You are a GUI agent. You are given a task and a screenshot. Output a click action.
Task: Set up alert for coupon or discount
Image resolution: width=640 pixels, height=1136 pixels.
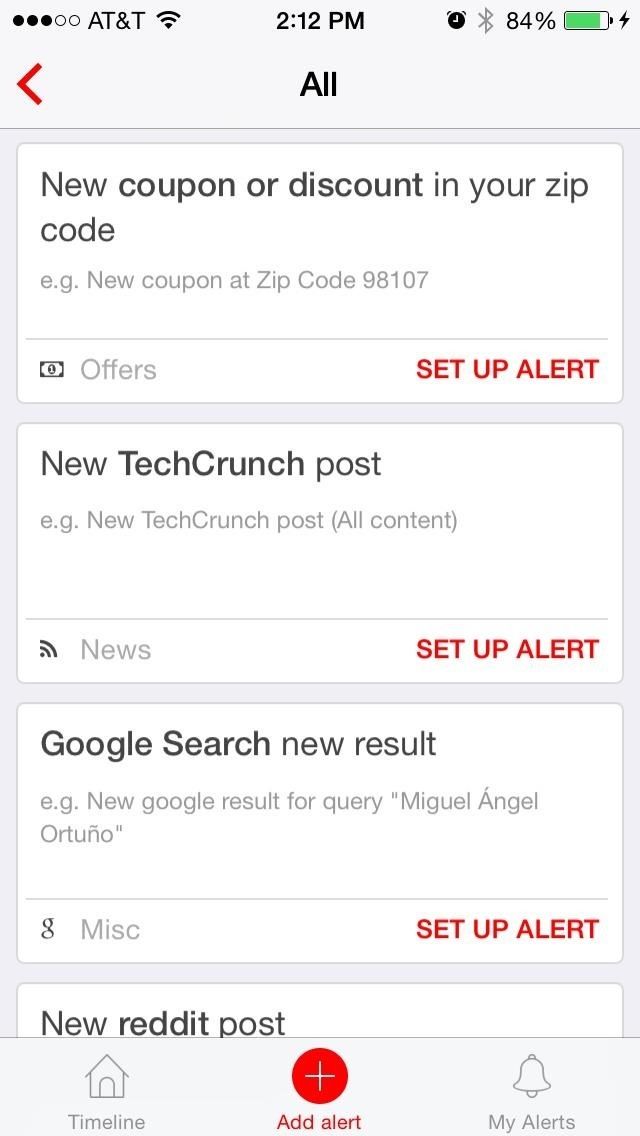[507, 369]
